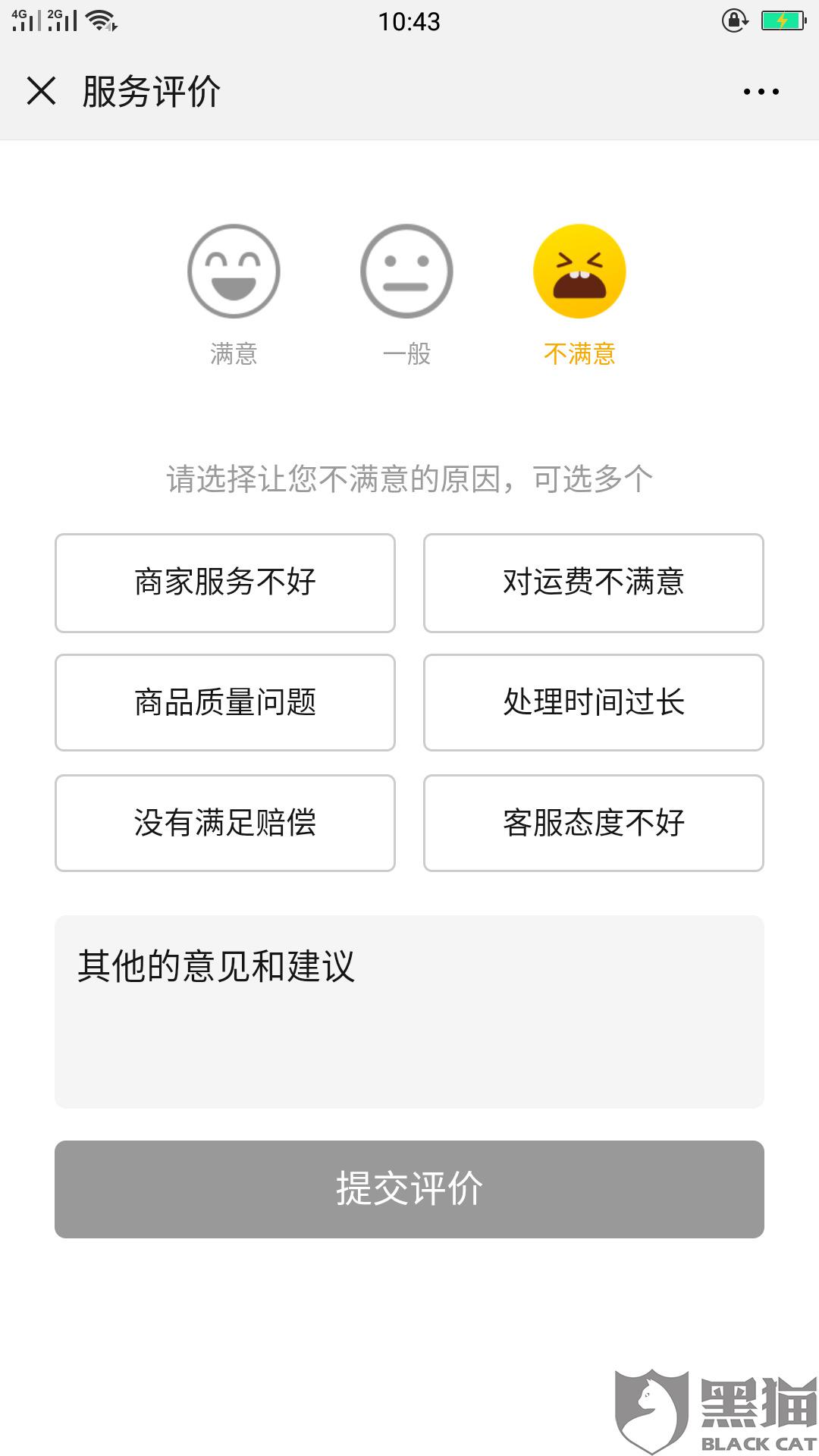Focus the 其他的意见和建议 text box
819x1456 pixels.
point(409,1012)
